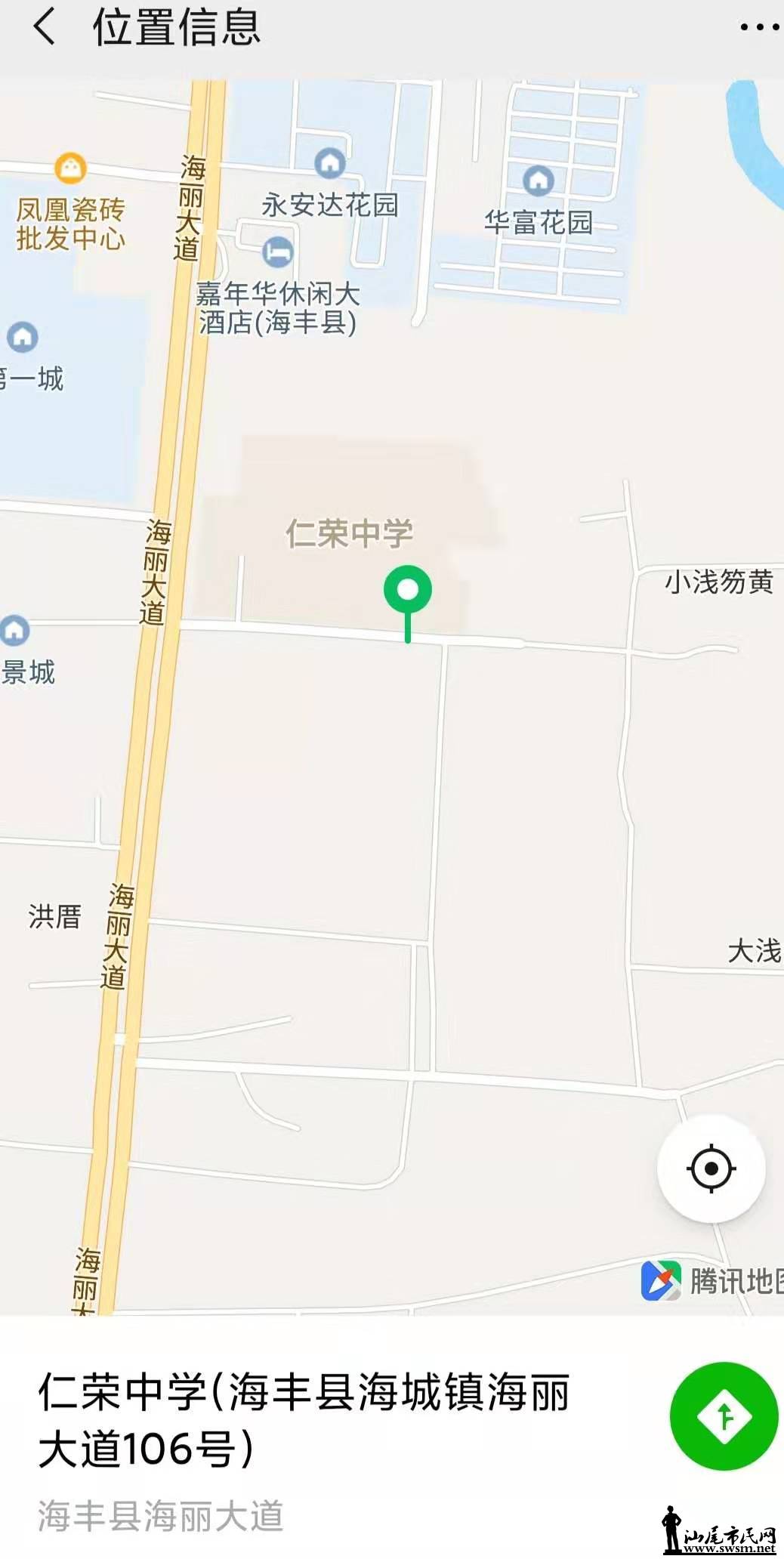Open the three-dot overflow menu

[758, 27]
